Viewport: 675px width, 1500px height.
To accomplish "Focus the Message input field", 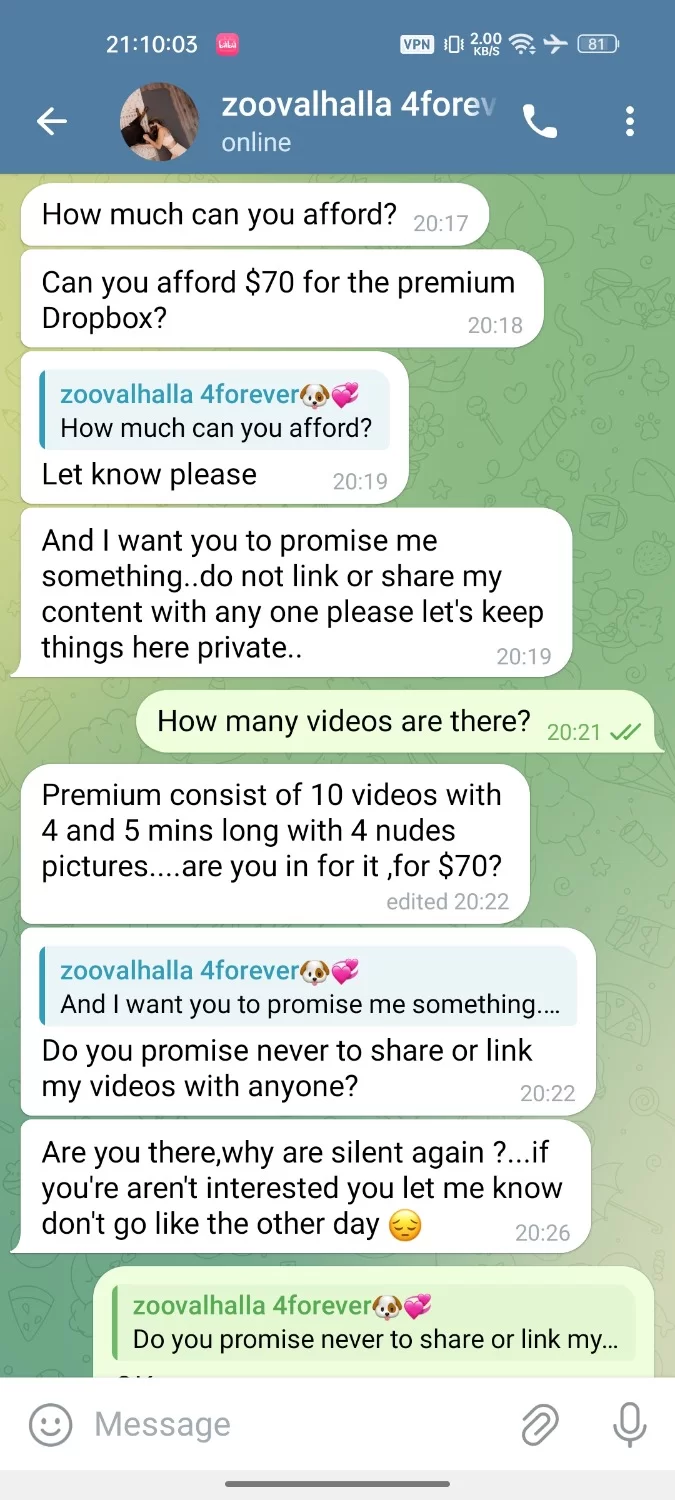I will (300, 1424).
